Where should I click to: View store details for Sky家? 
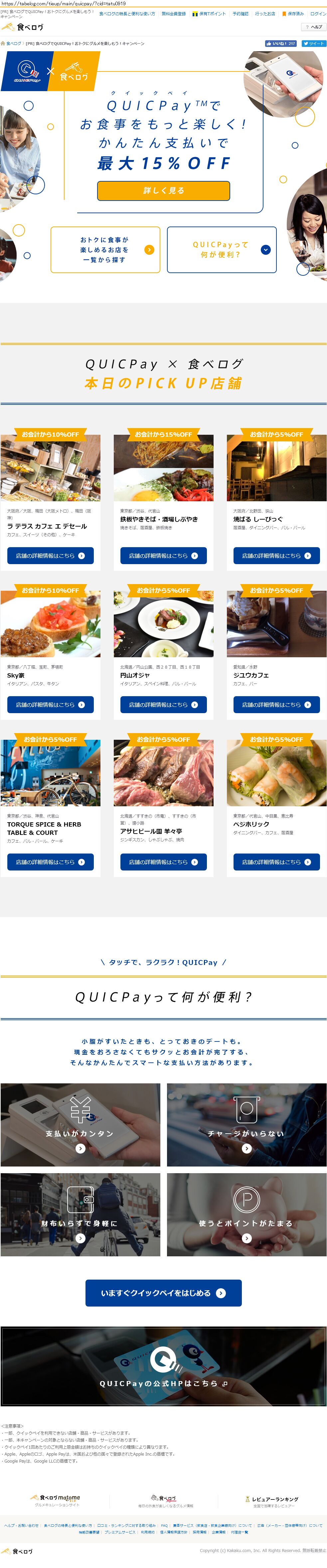pos(51,705)
